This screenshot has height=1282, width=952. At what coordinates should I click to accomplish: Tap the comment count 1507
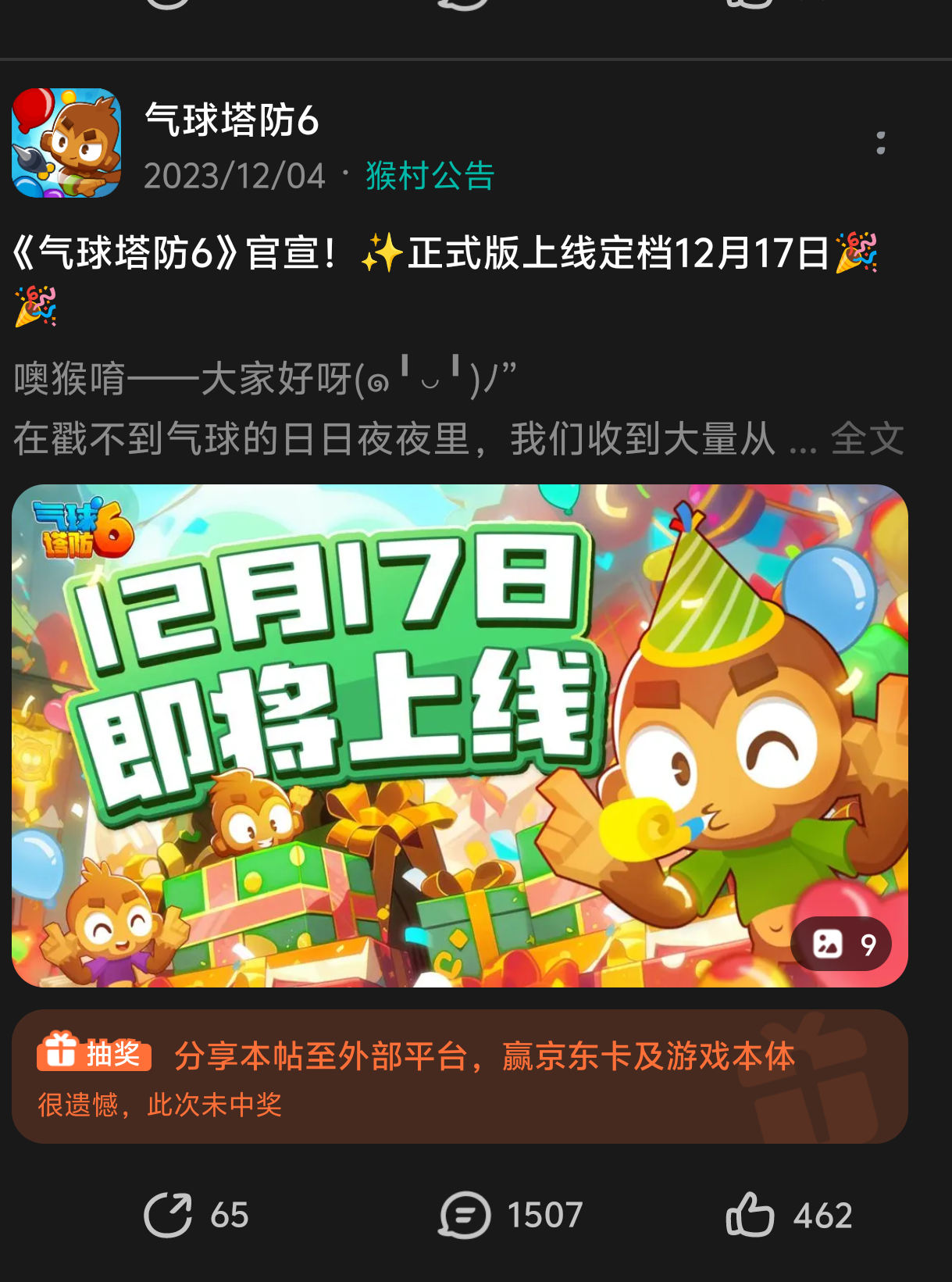pyautogui.click(x=547, y=1215)
